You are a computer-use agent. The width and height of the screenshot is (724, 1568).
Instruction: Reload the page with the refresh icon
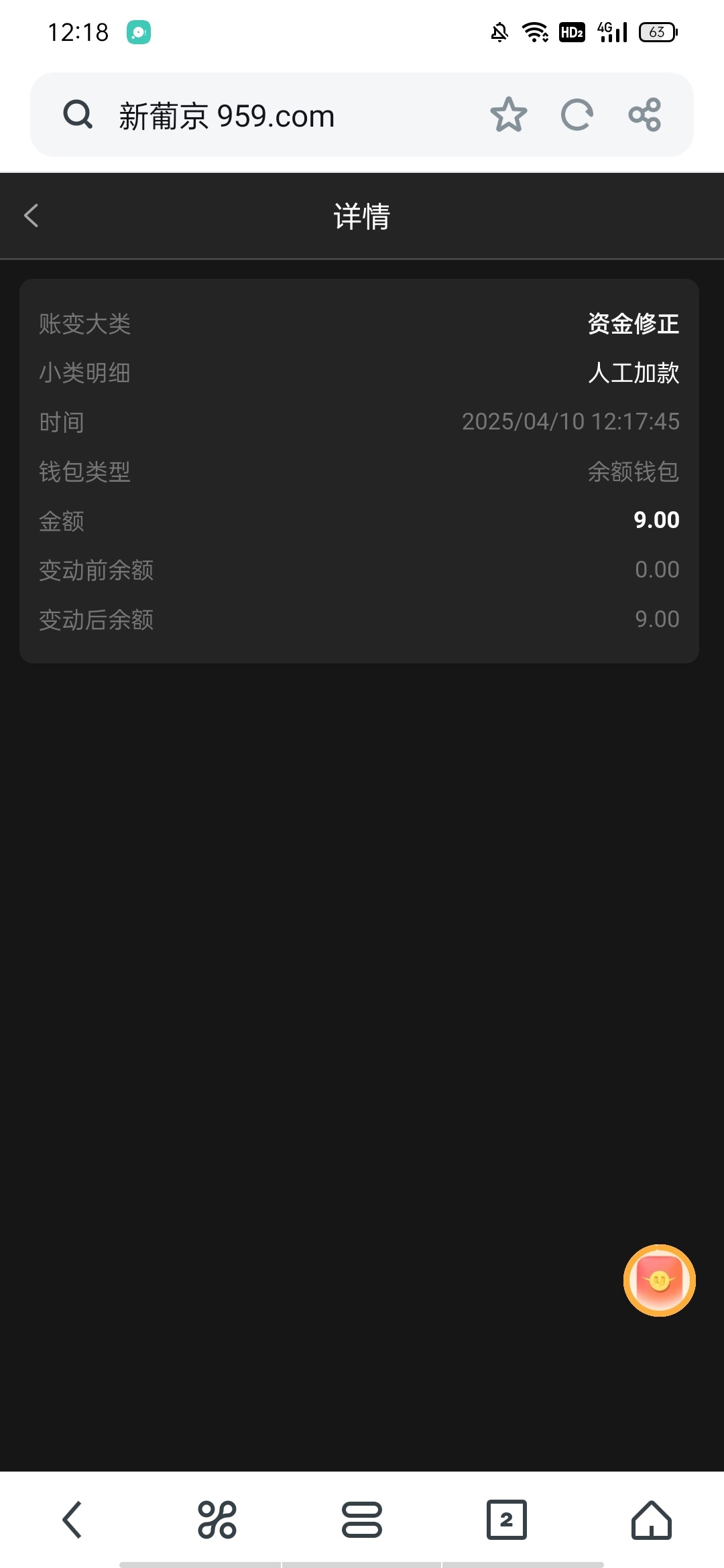tap(577, 115)
